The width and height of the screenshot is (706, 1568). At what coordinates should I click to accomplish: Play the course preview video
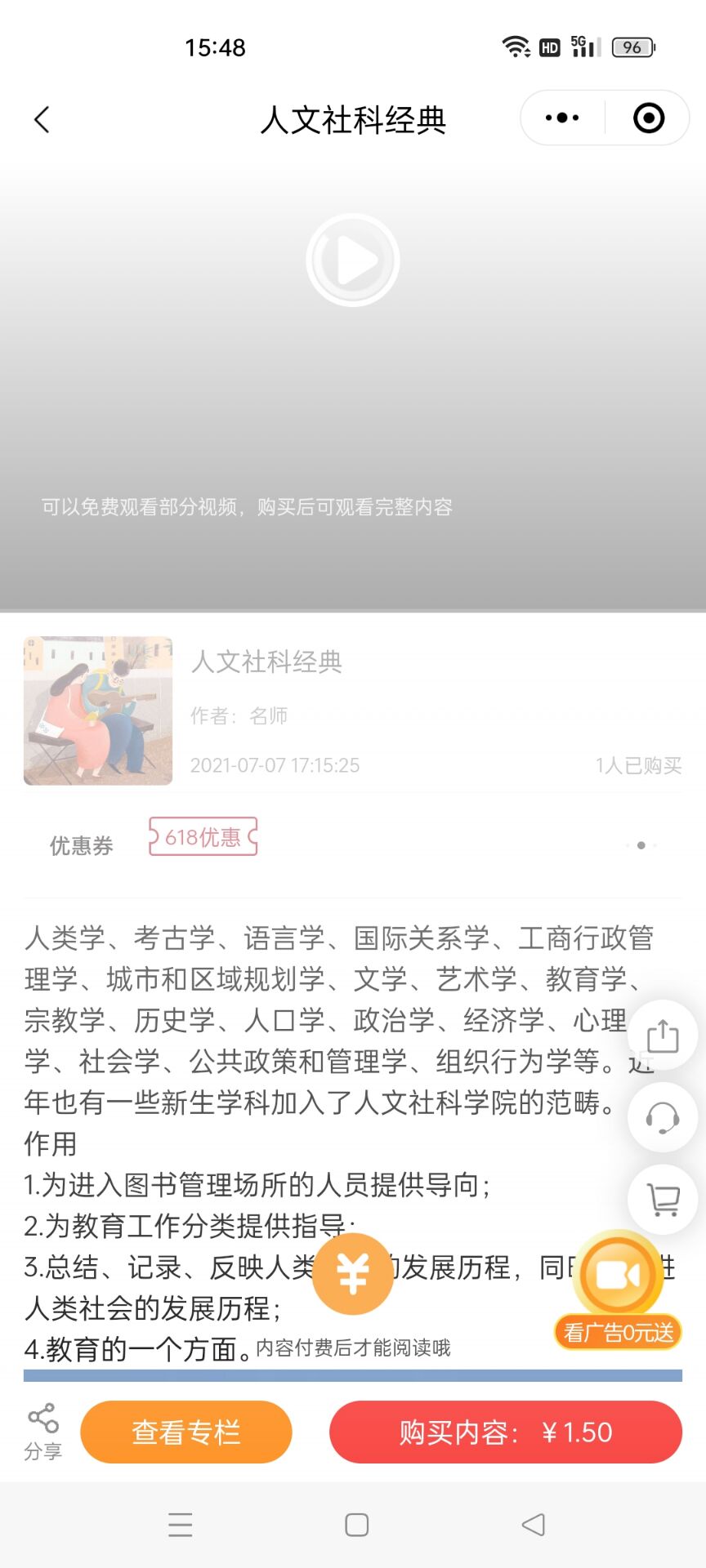353,261
